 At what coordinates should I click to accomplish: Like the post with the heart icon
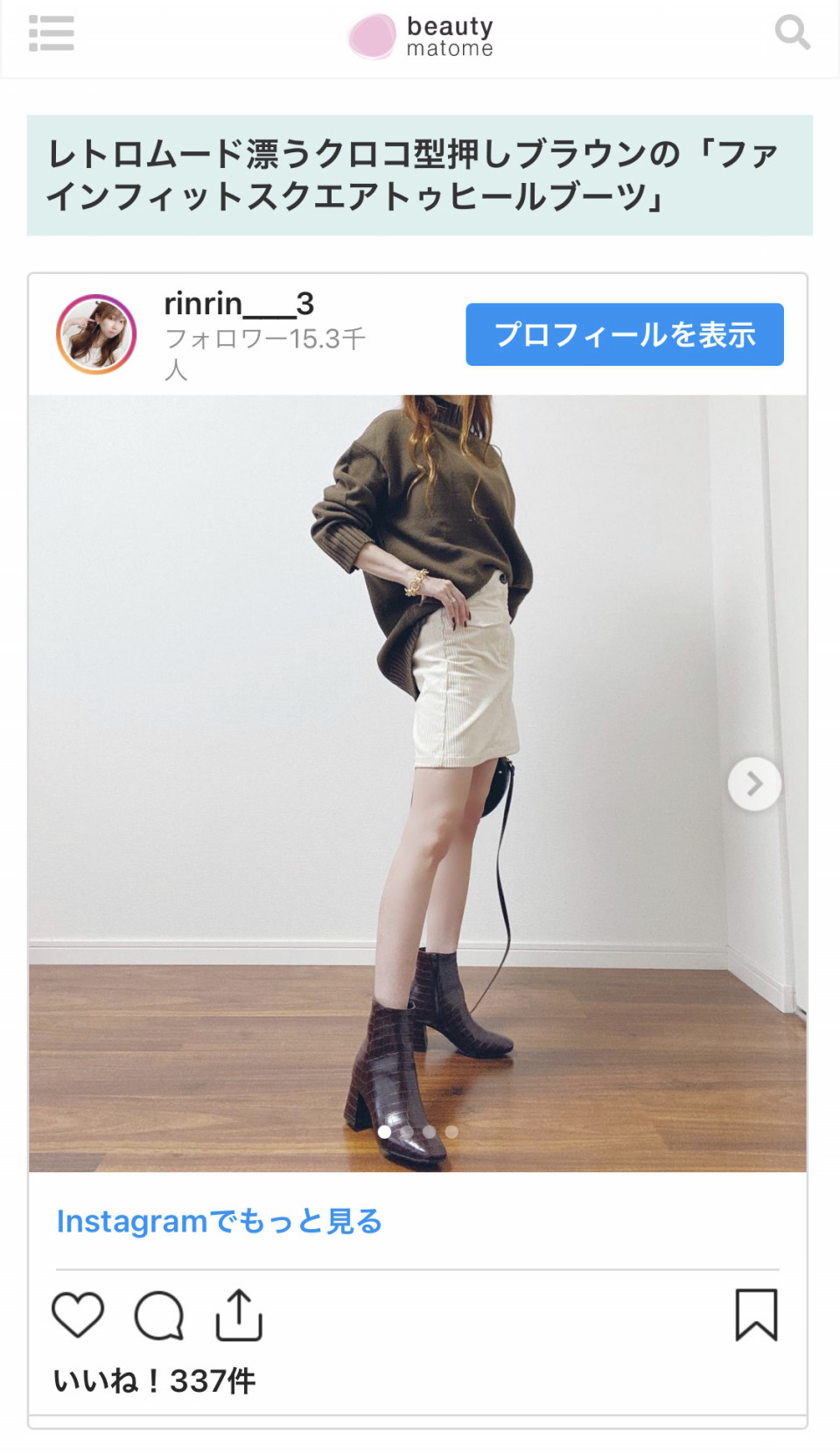78,1315
